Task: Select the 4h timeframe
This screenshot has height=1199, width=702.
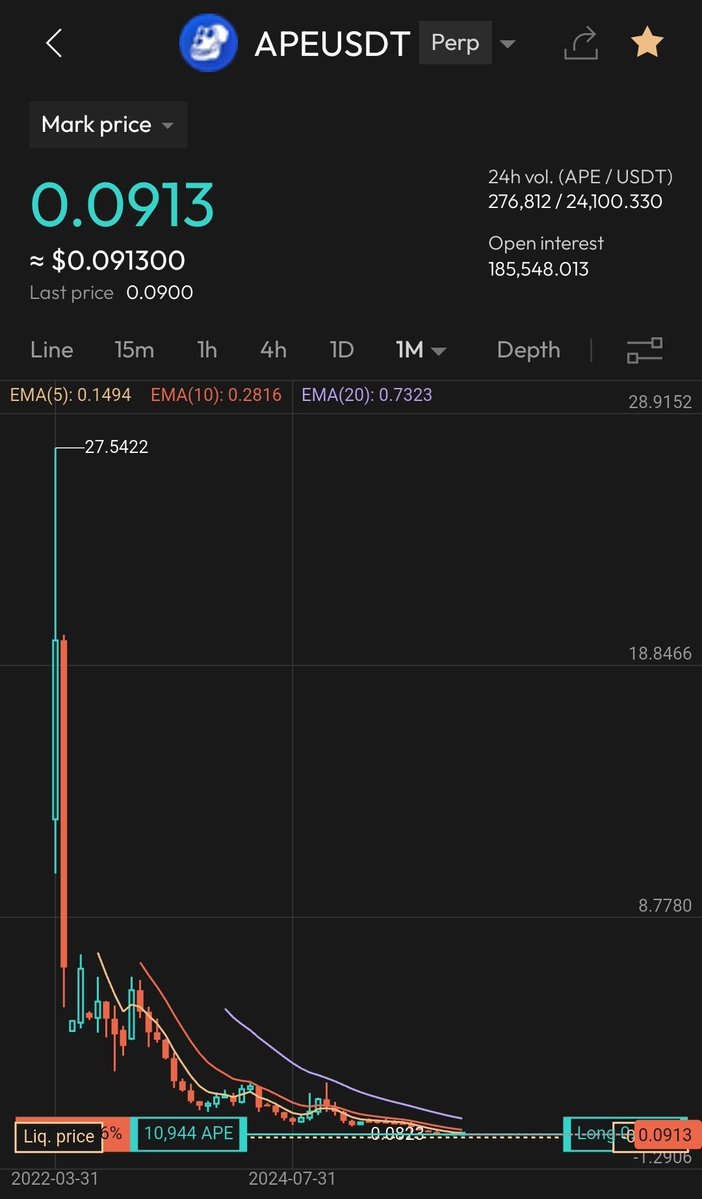Action: pyautogui.click(x=273, y=350)
